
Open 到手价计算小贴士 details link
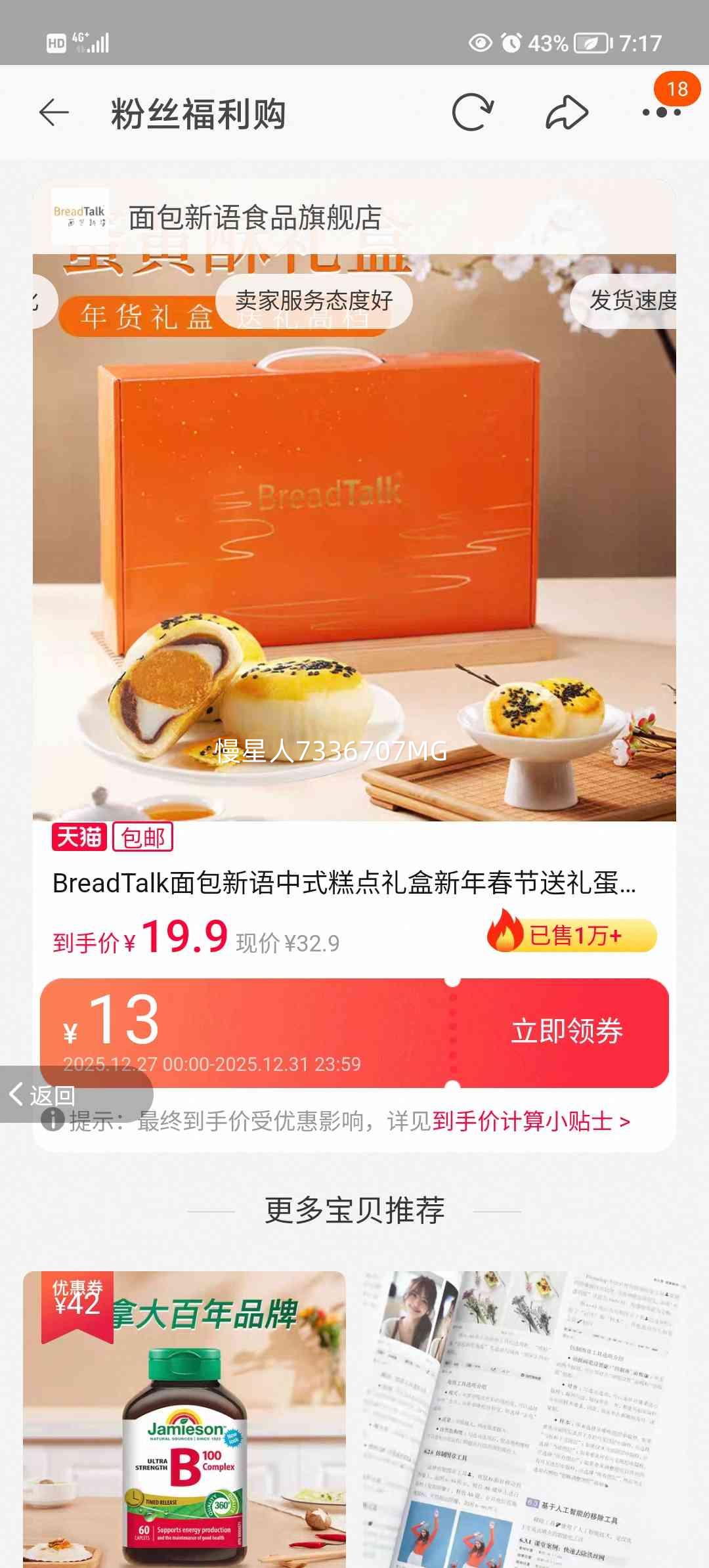(x=528, y=1120)
